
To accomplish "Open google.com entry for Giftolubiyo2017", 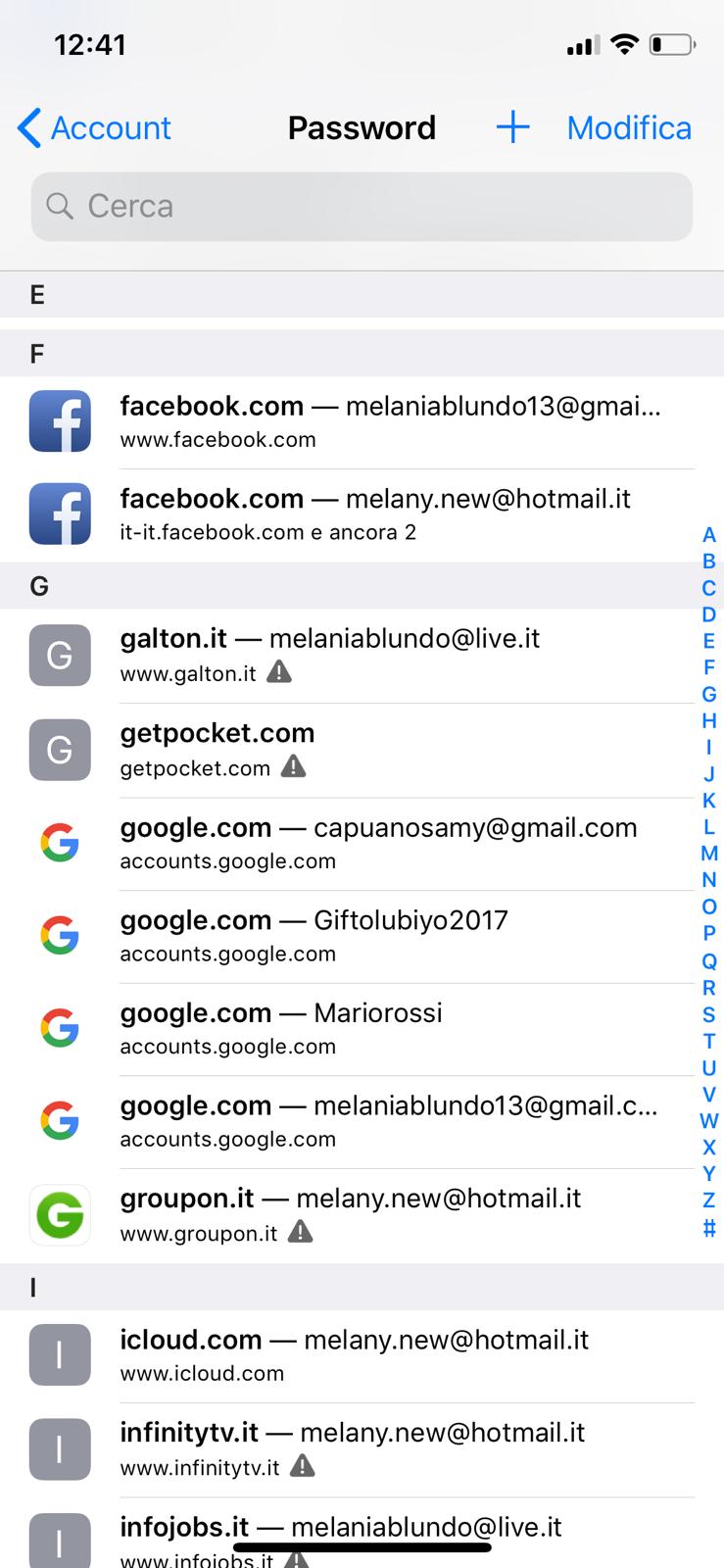I will [314, 935].
